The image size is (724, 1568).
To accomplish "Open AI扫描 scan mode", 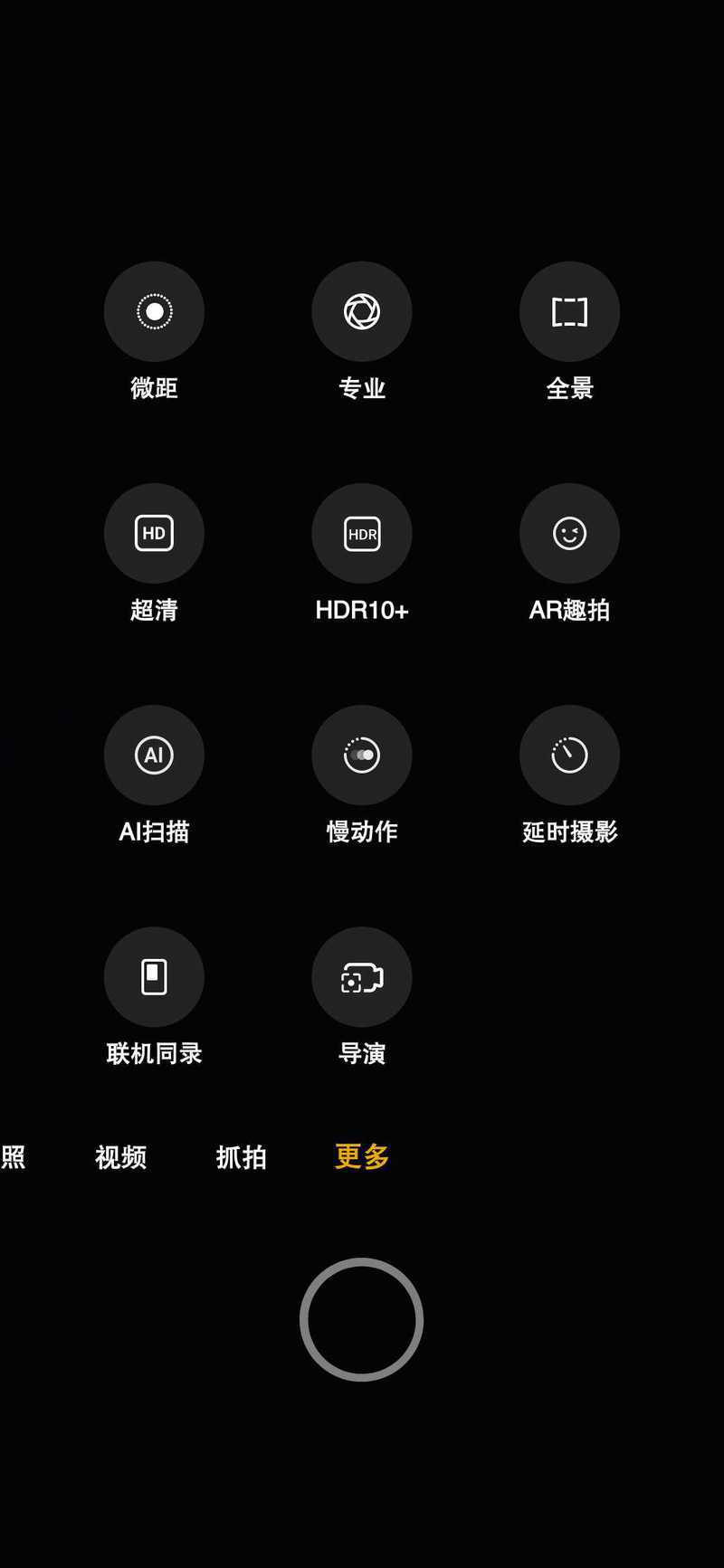I will coord(154,755).
